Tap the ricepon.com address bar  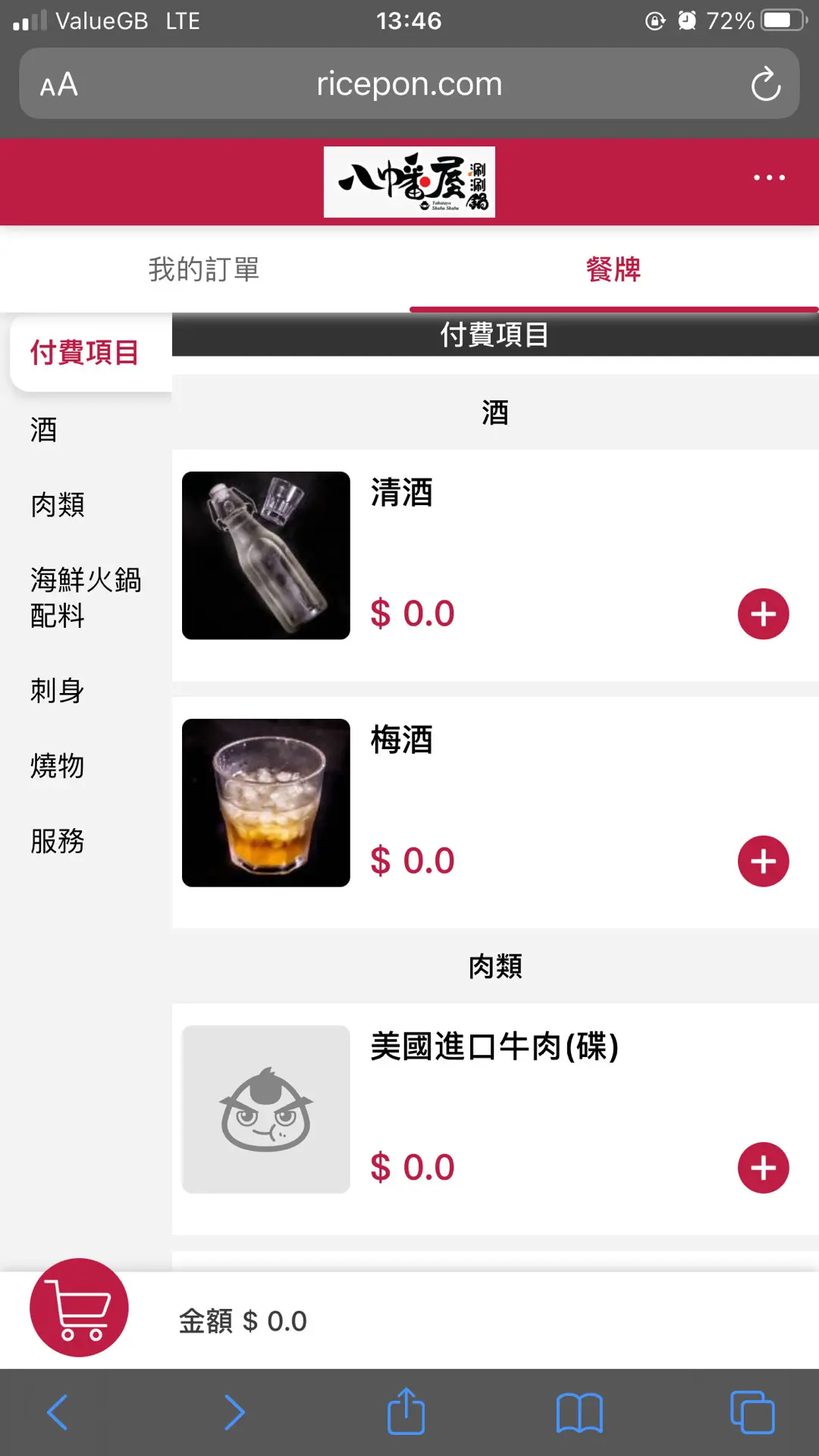(409, 84)
